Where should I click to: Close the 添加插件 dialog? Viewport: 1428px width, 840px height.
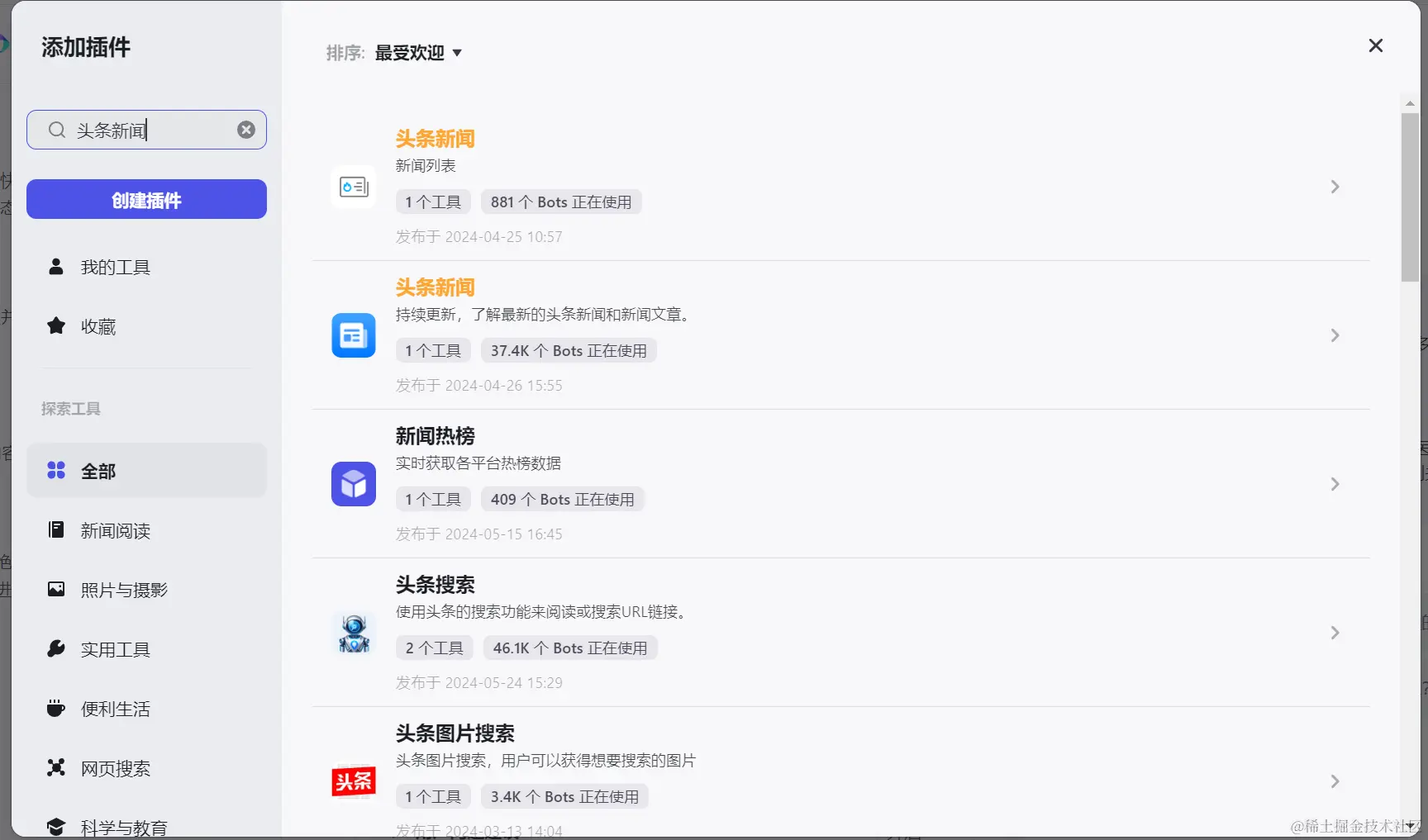[x=1375, y=45]
